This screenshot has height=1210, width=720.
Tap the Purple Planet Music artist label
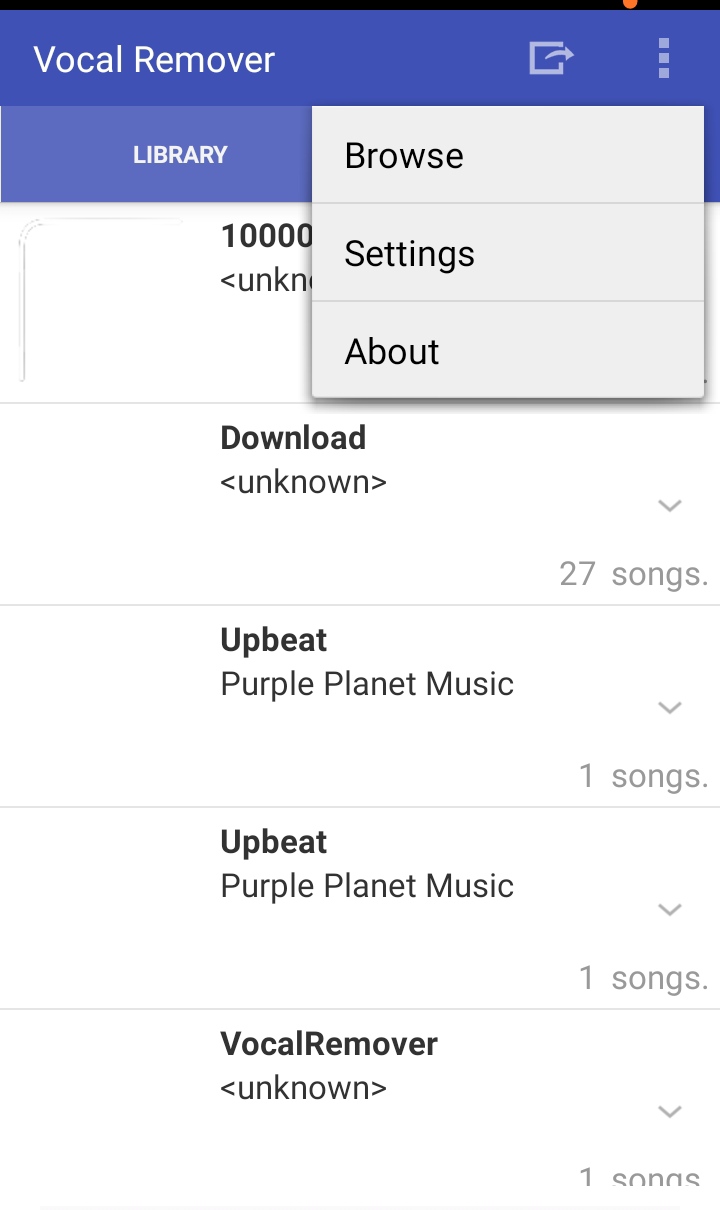click(366, 683)
